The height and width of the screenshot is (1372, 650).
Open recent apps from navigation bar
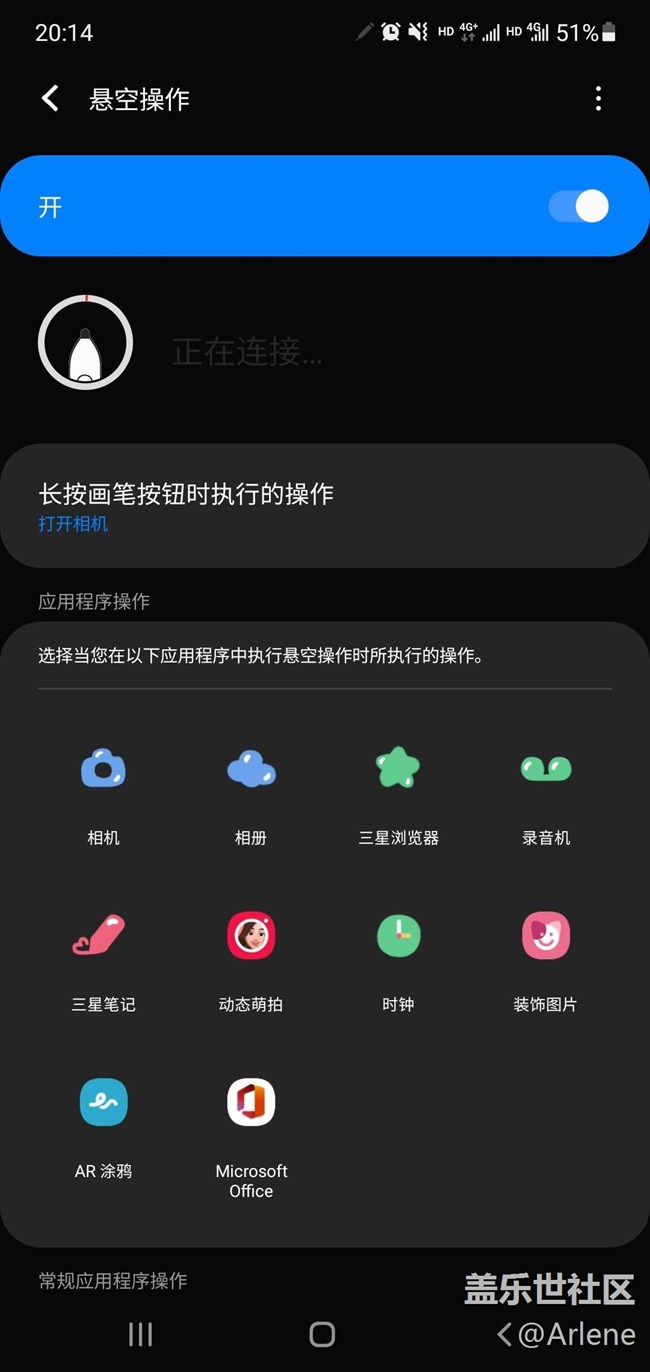click(140, 1334)
